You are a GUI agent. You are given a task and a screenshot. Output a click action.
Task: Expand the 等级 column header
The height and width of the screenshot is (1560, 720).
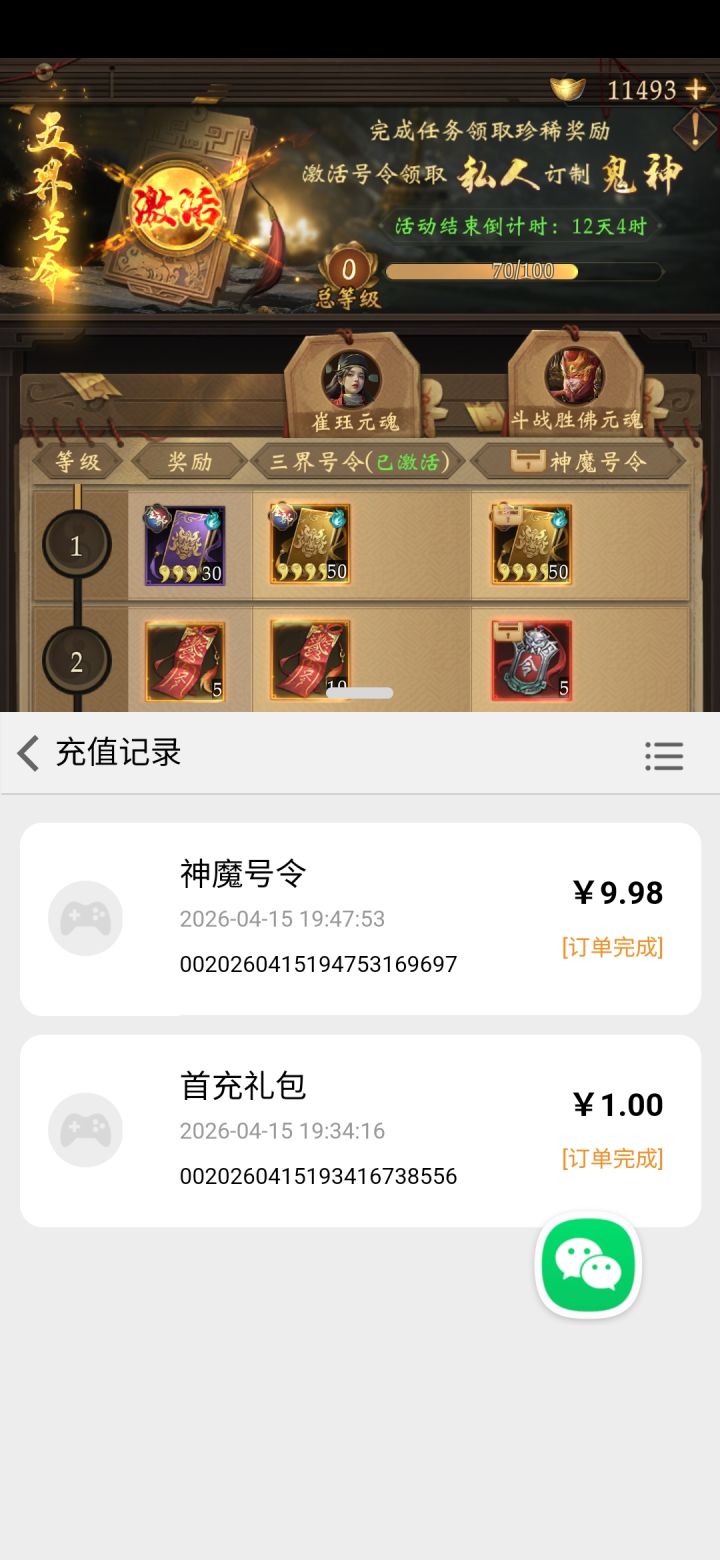[x=78, y=461]
